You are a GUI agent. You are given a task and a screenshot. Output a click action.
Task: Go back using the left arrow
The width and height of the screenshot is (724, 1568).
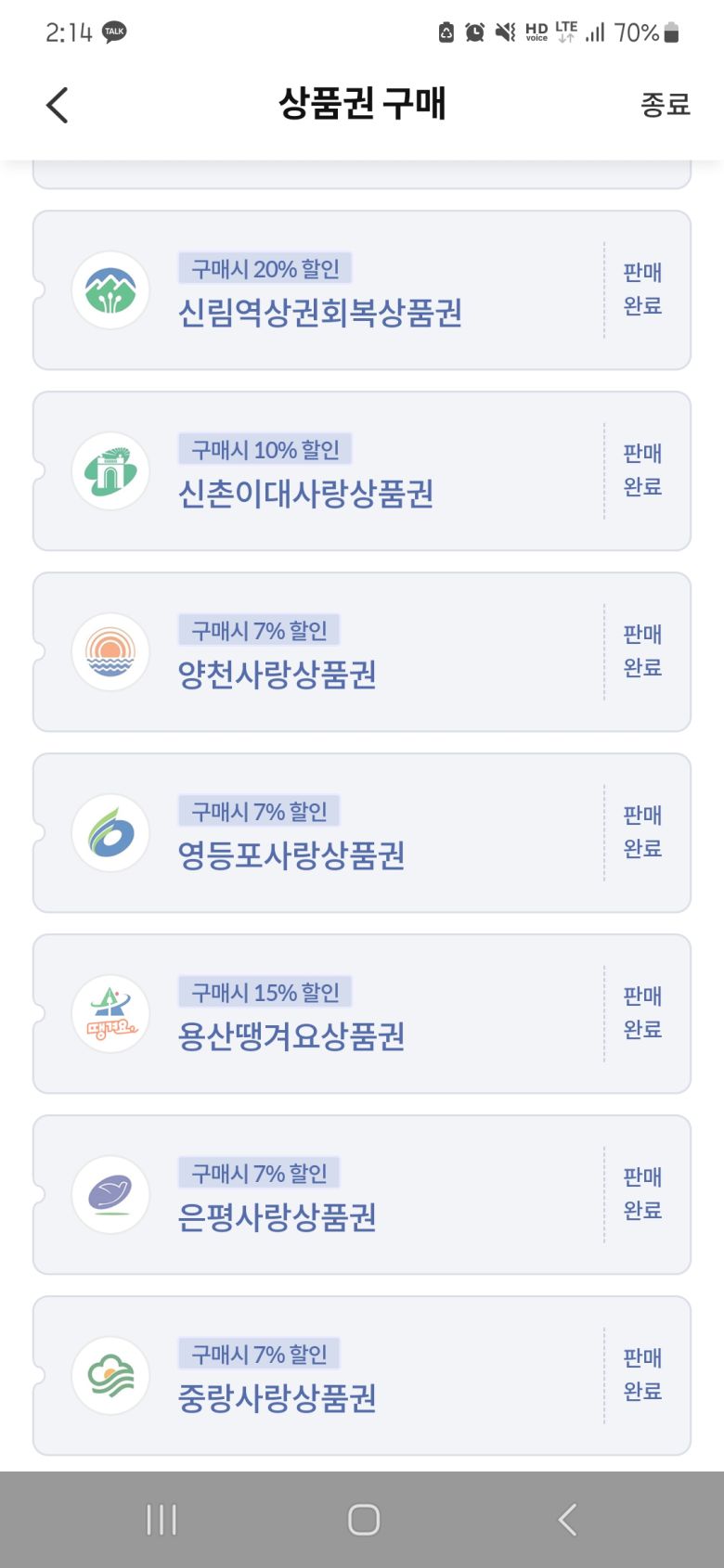pos(58,105)
